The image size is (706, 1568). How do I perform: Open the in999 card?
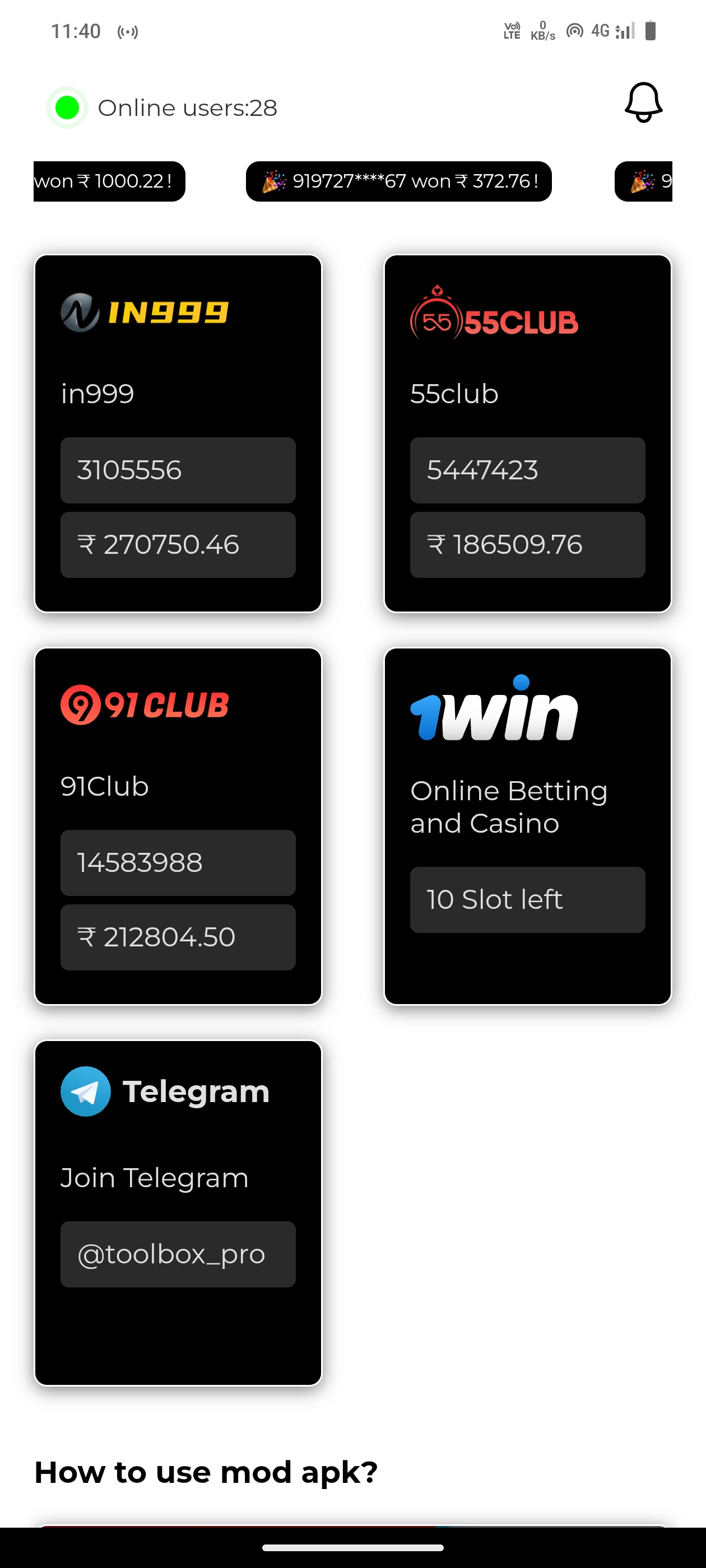click(x=178, y=433)
